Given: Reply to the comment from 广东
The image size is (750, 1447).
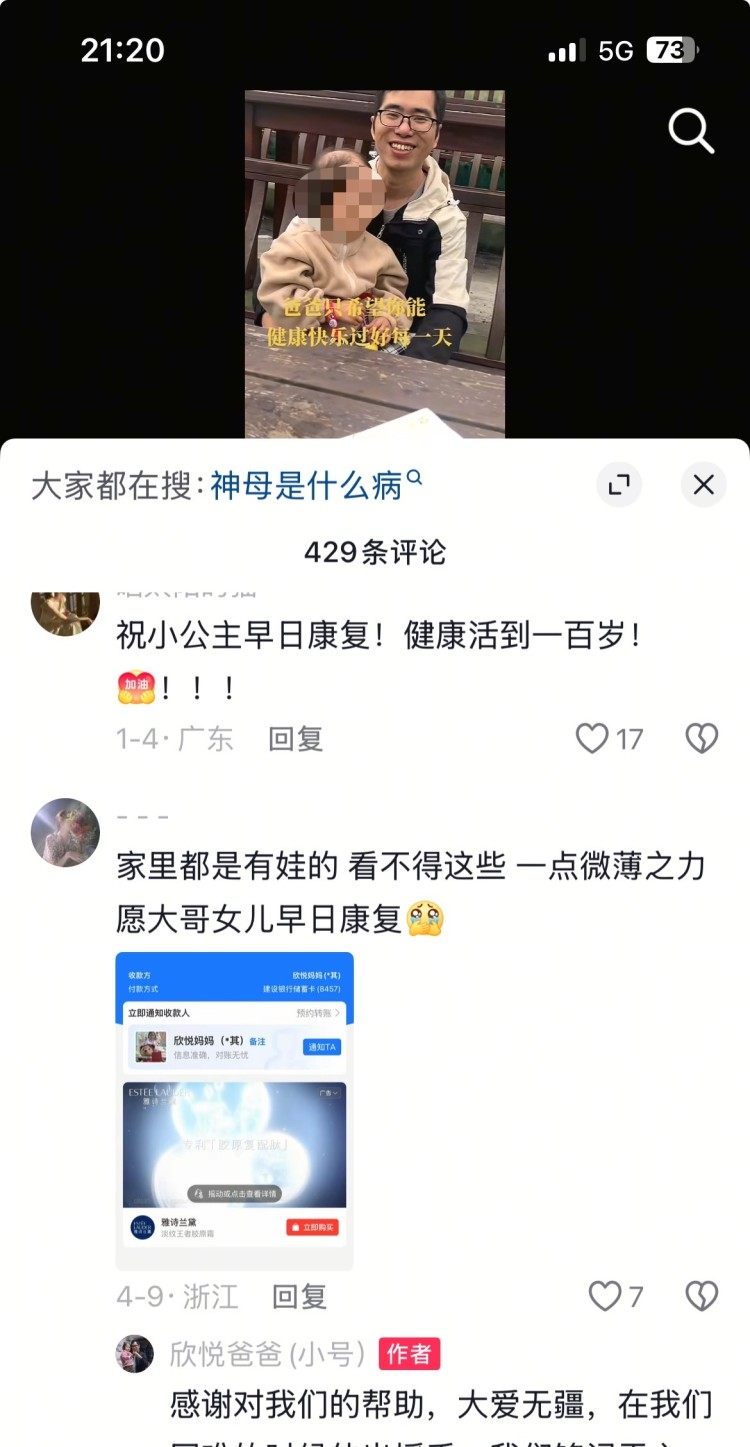Looking at the screenshot, I should point(295,739).
